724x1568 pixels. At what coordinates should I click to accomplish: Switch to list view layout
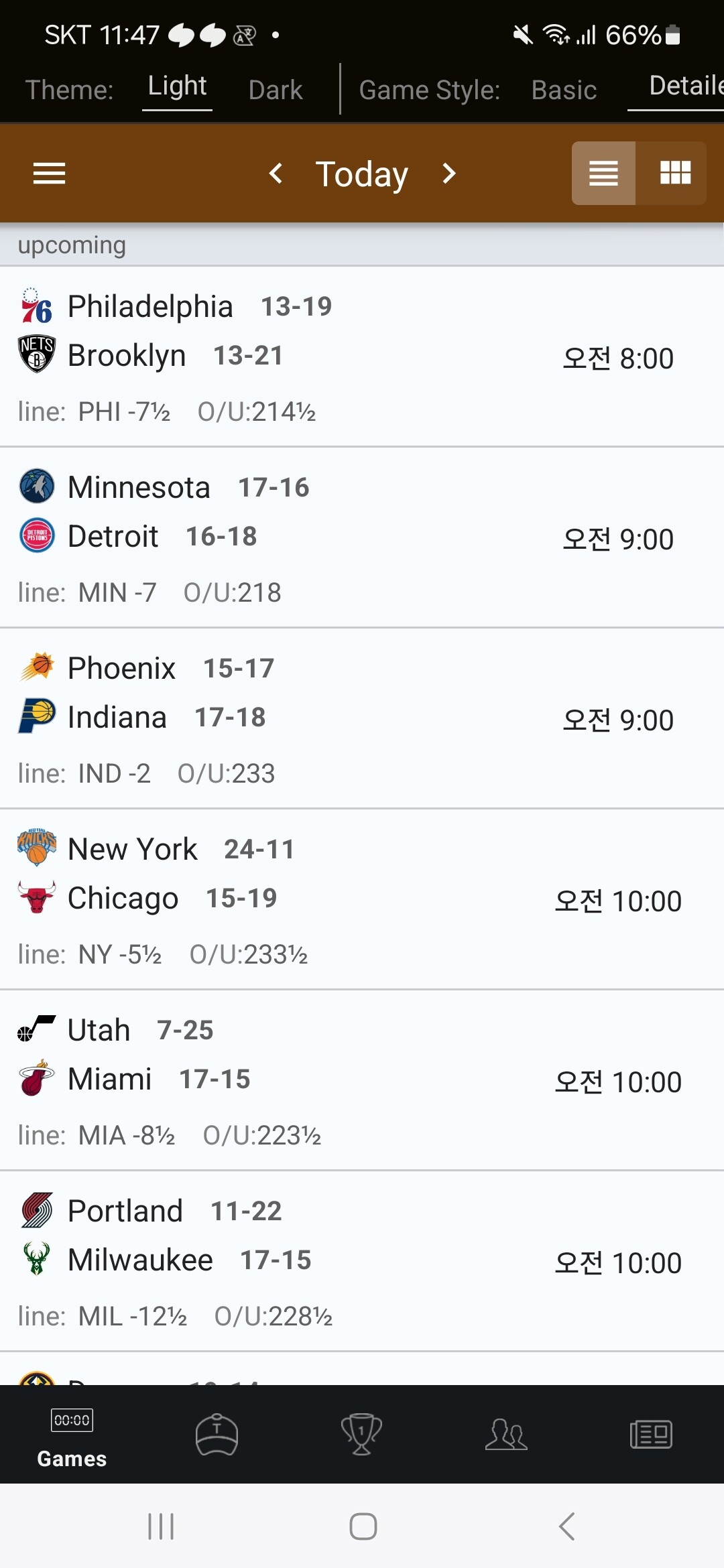pyautogui.click(x=603, y=174)
